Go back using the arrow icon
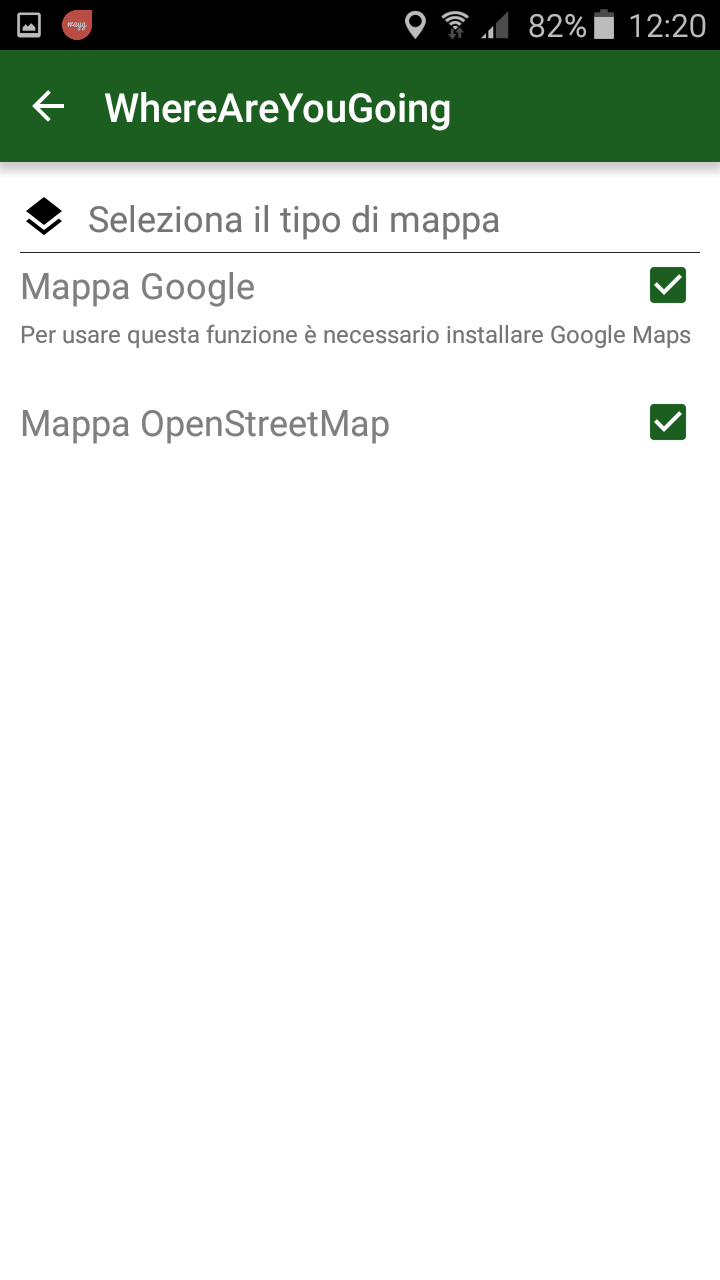The image size is (720, 1280). 48,106
